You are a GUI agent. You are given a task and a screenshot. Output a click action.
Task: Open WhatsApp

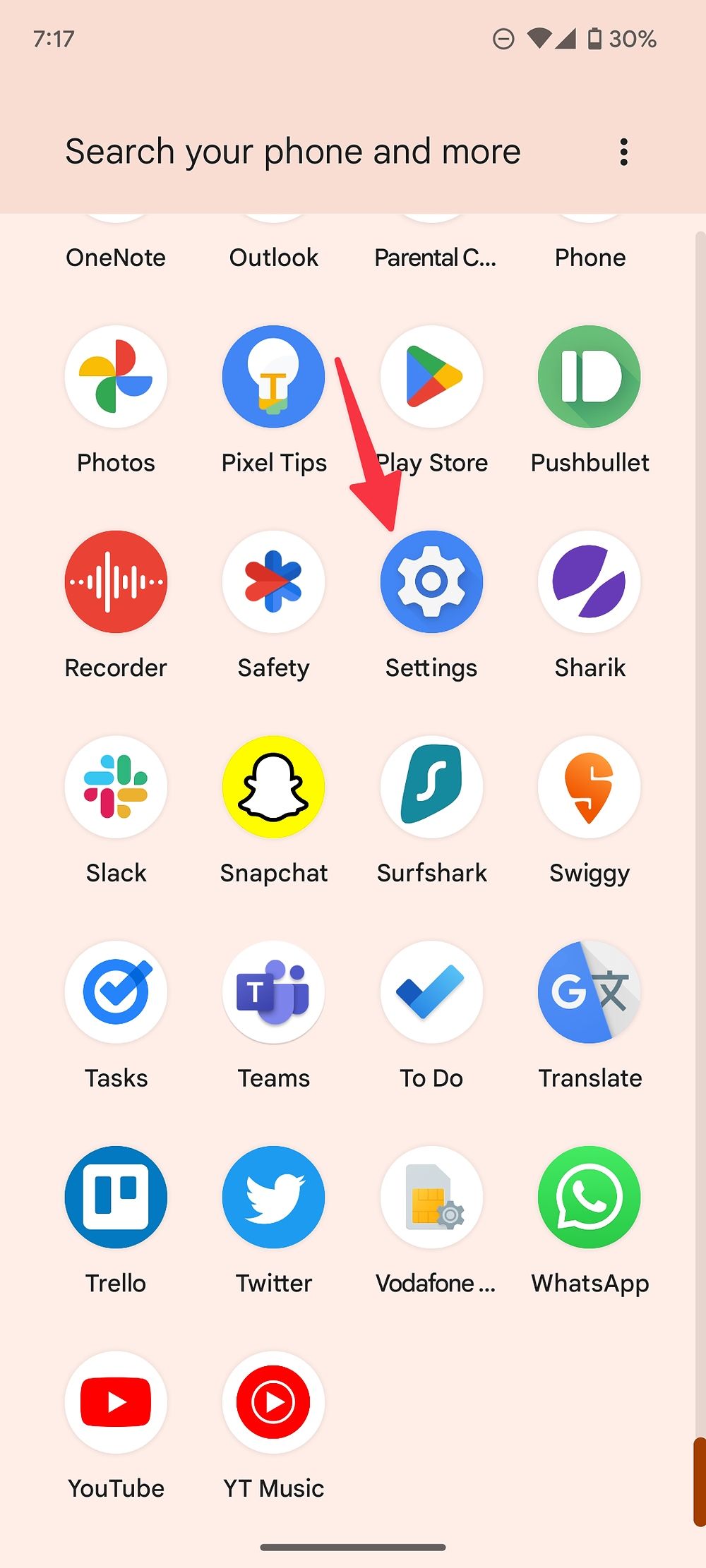[x=590, y=1198]
